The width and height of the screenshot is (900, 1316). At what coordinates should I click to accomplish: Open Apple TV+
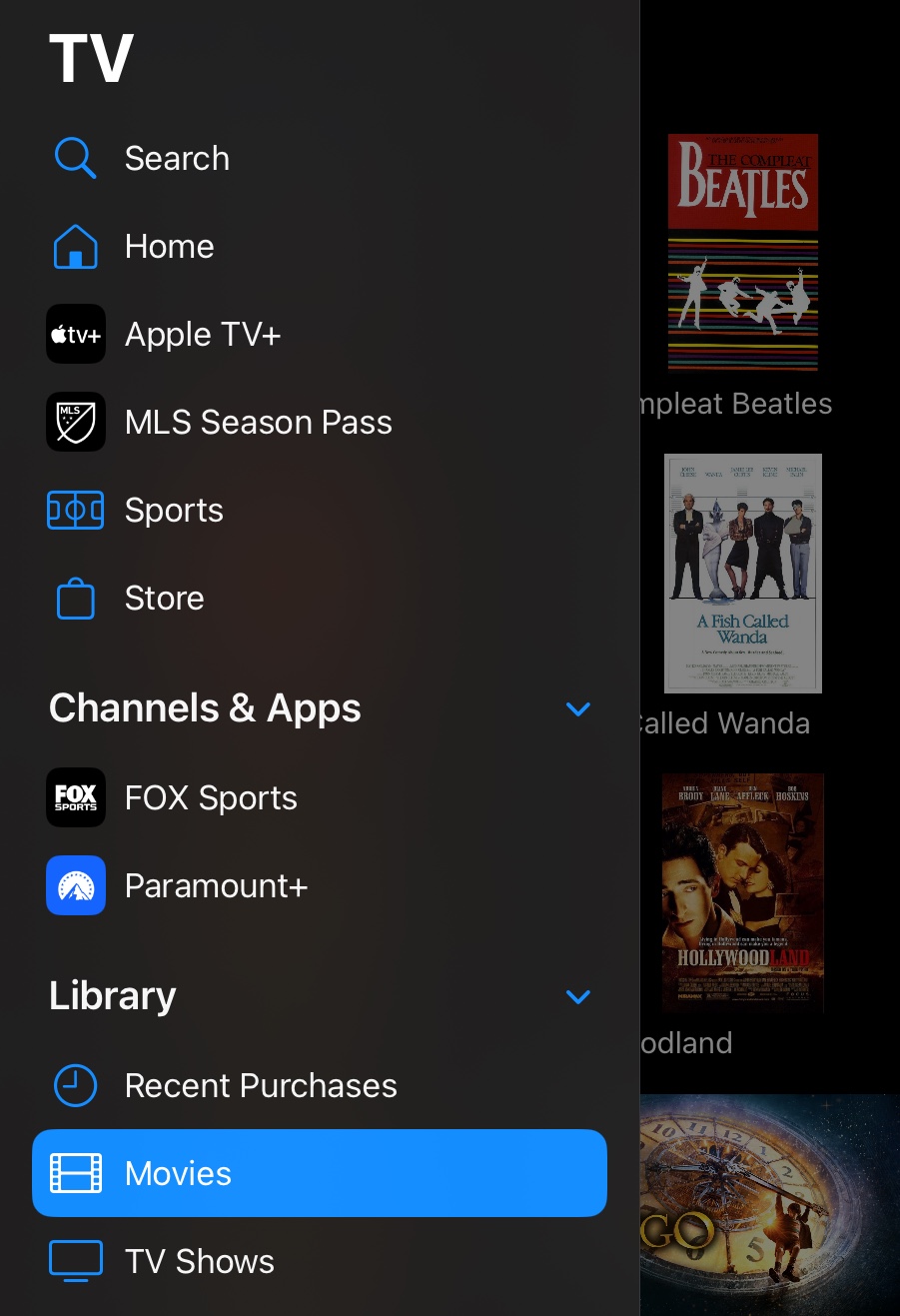coord(202,334)
